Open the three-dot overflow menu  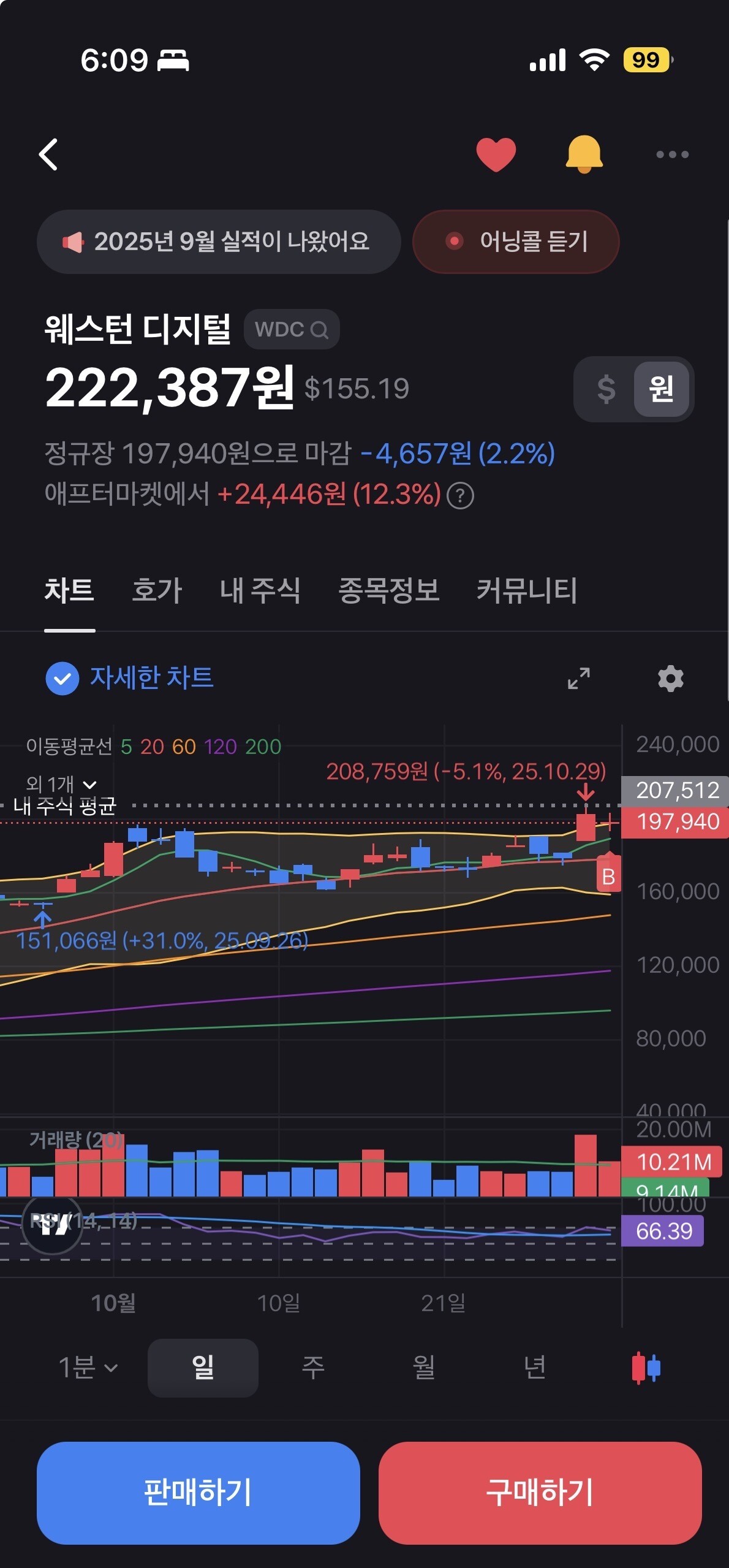coord(672,154)
